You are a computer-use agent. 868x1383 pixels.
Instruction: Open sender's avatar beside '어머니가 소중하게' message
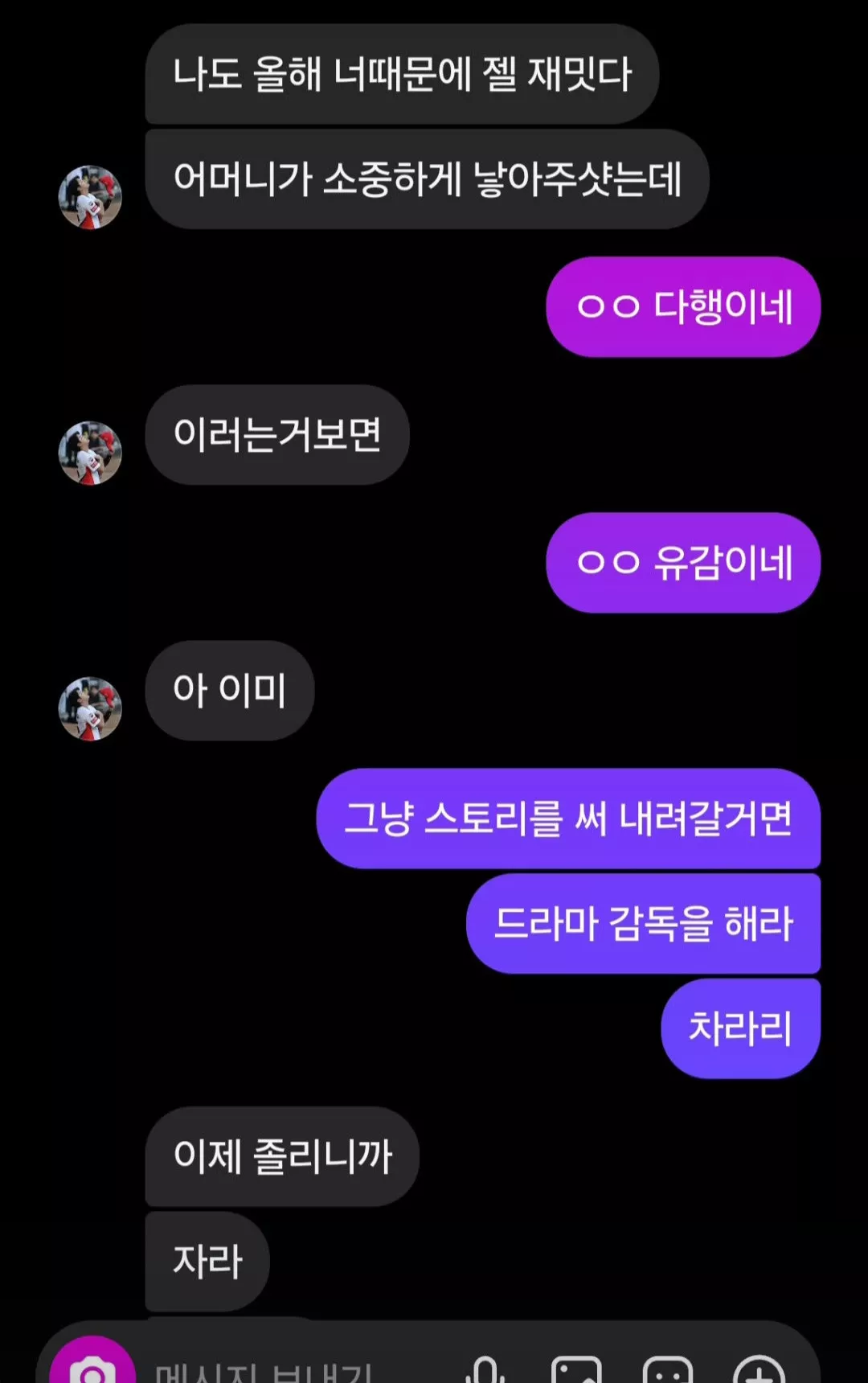click(90, 197)
